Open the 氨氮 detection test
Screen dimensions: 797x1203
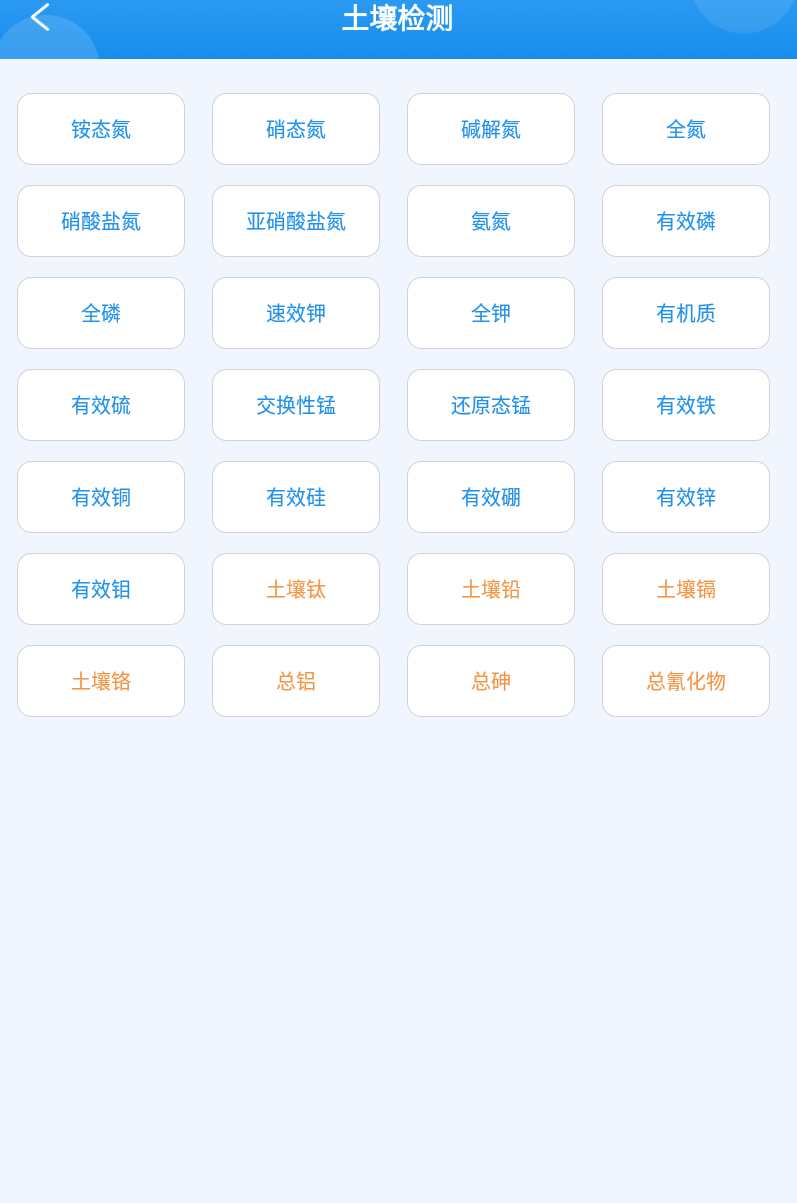point(490,221)
